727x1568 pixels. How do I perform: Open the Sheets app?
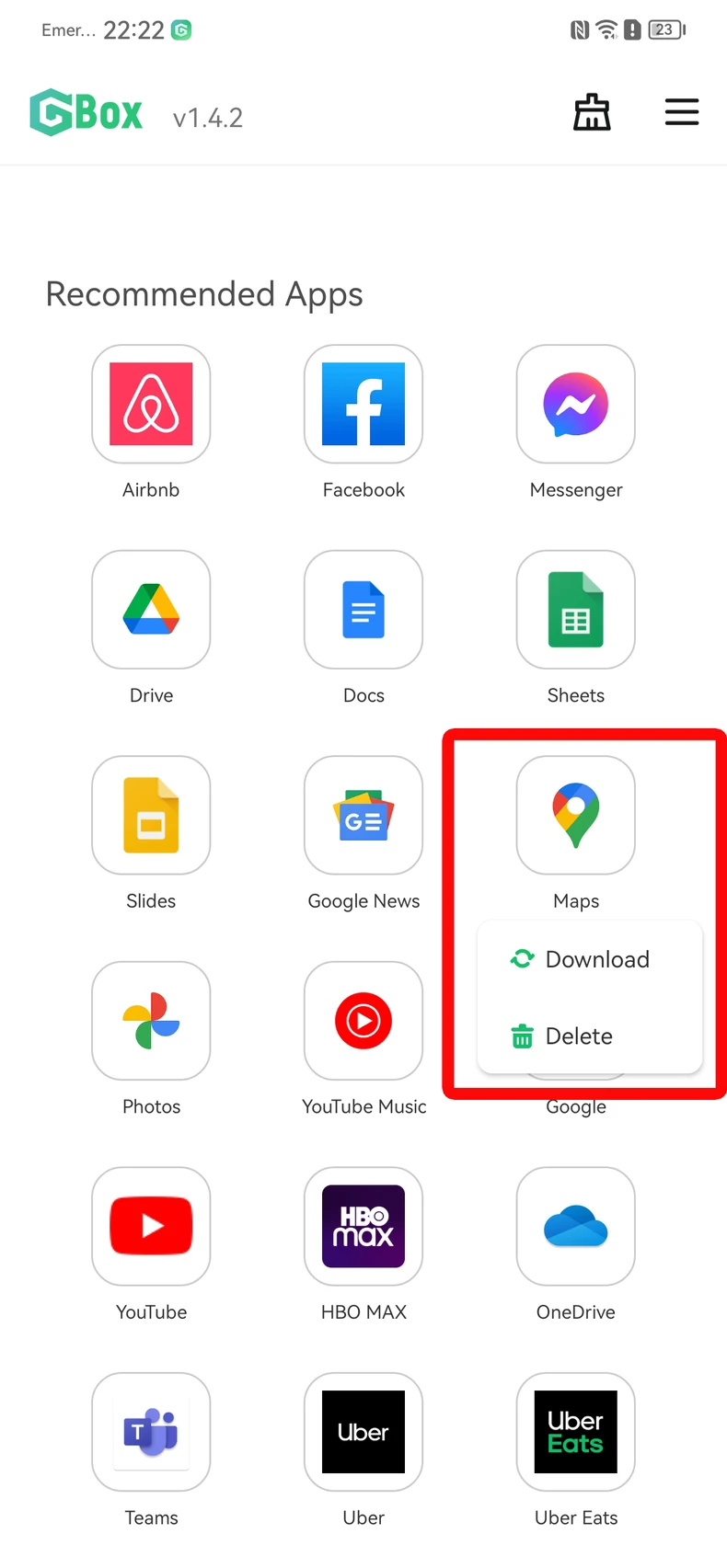576,610
